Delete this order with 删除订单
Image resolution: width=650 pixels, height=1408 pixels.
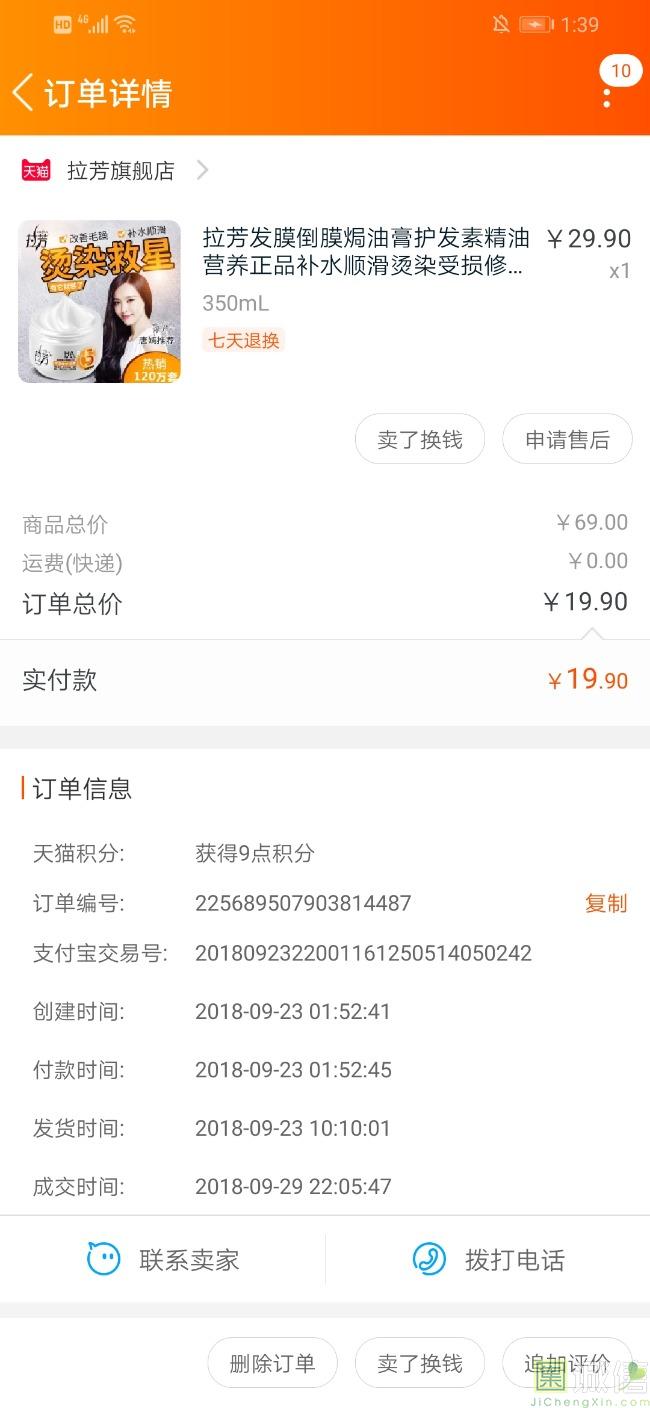point(272,1363)
